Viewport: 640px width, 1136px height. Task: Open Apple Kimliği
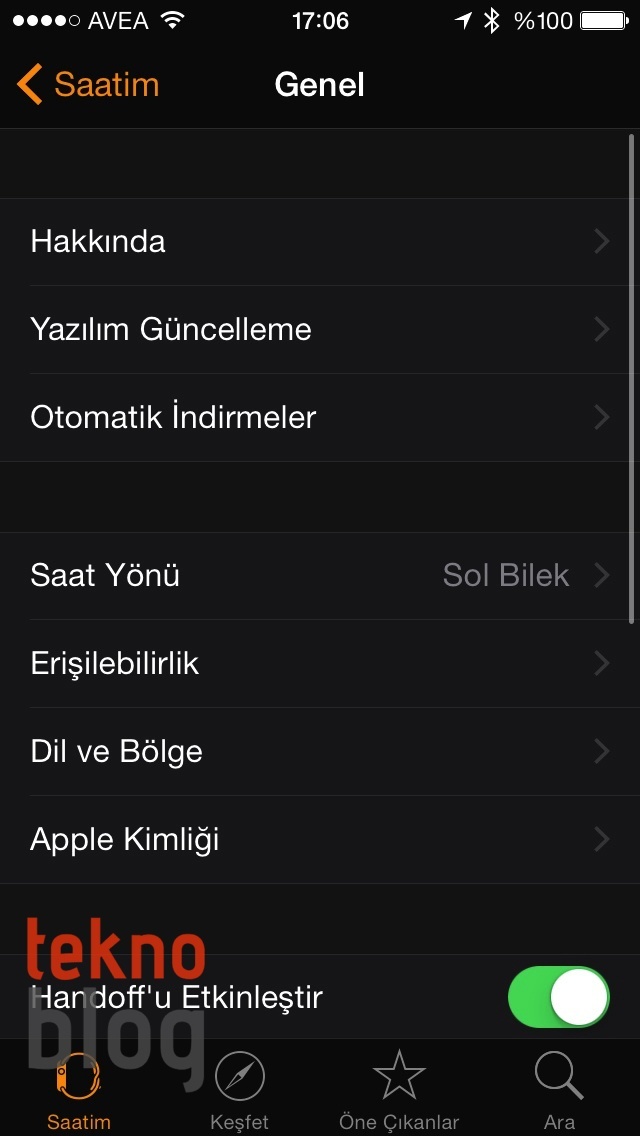coord(320,840)
